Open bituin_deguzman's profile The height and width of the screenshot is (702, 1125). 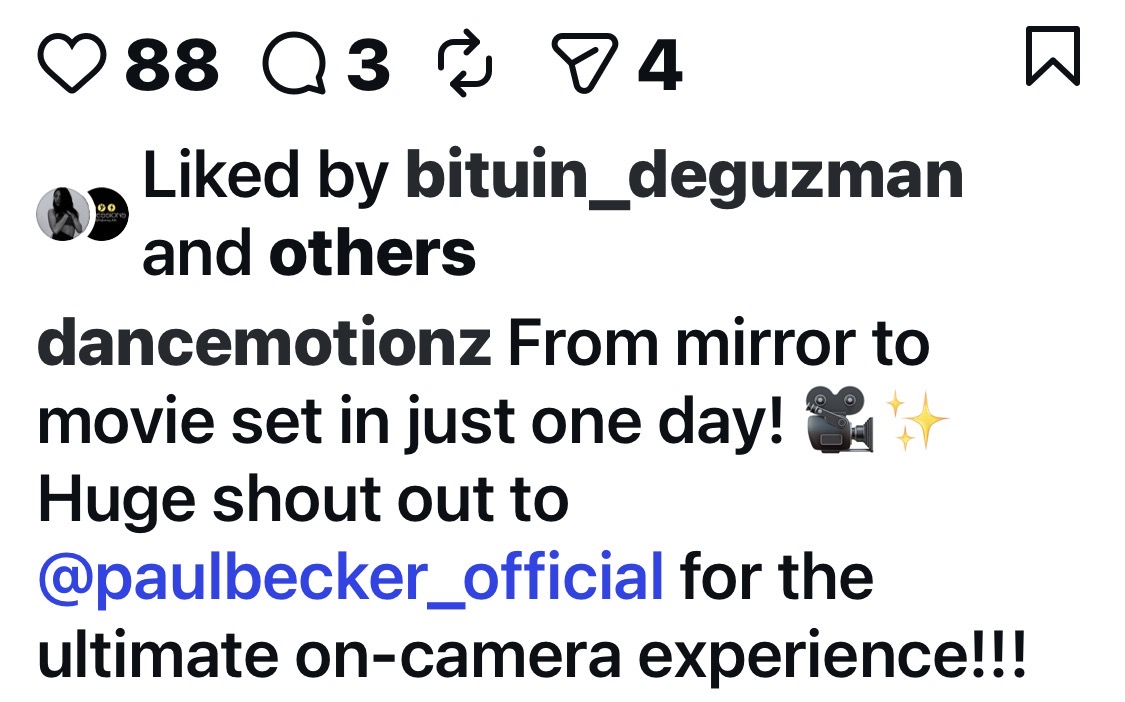pos(684,177)
